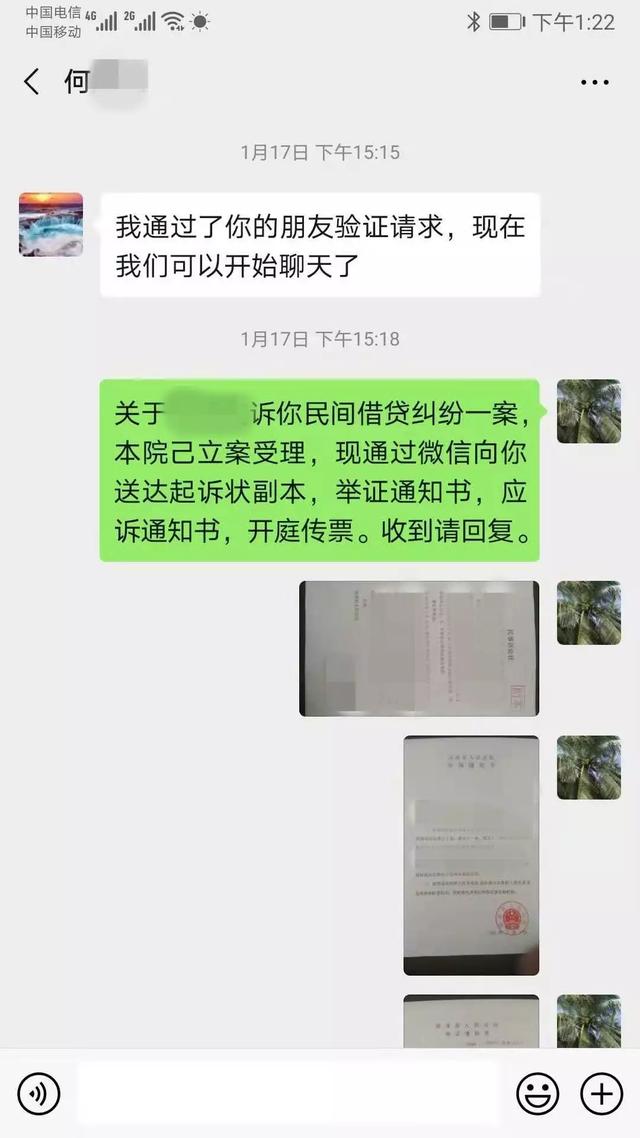
Task: Open the portrait photo with the red seal
Action: pyautogui.click(x=471, y=855)
